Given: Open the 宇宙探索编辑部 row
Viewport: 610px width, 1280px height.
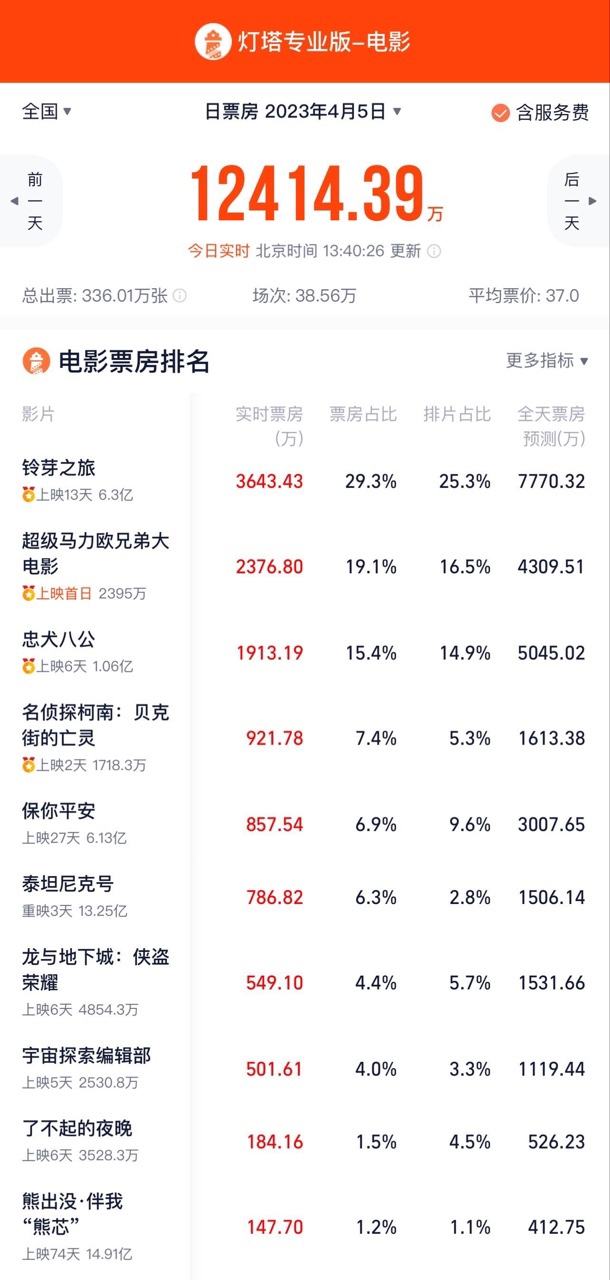Looking at the screenshot, I should (305, 1069).
